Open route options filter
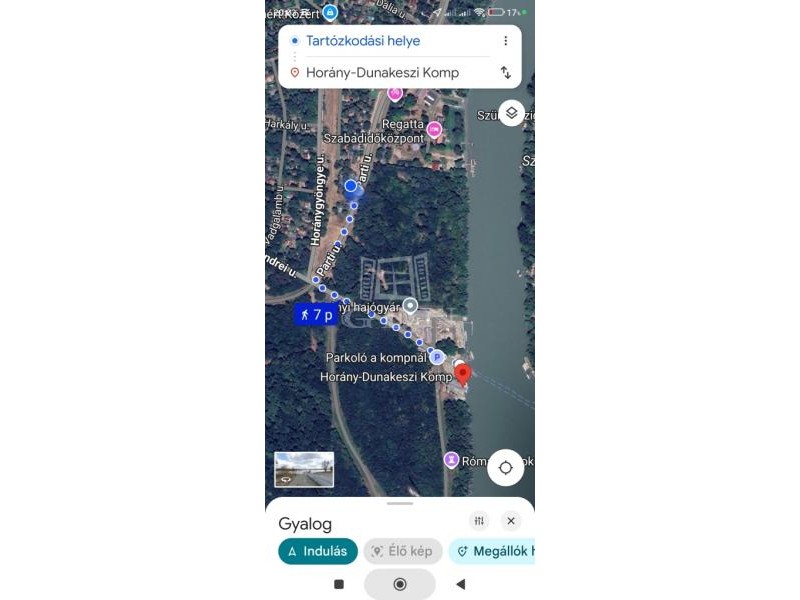 pyautogui.click(x=479, y=521)
